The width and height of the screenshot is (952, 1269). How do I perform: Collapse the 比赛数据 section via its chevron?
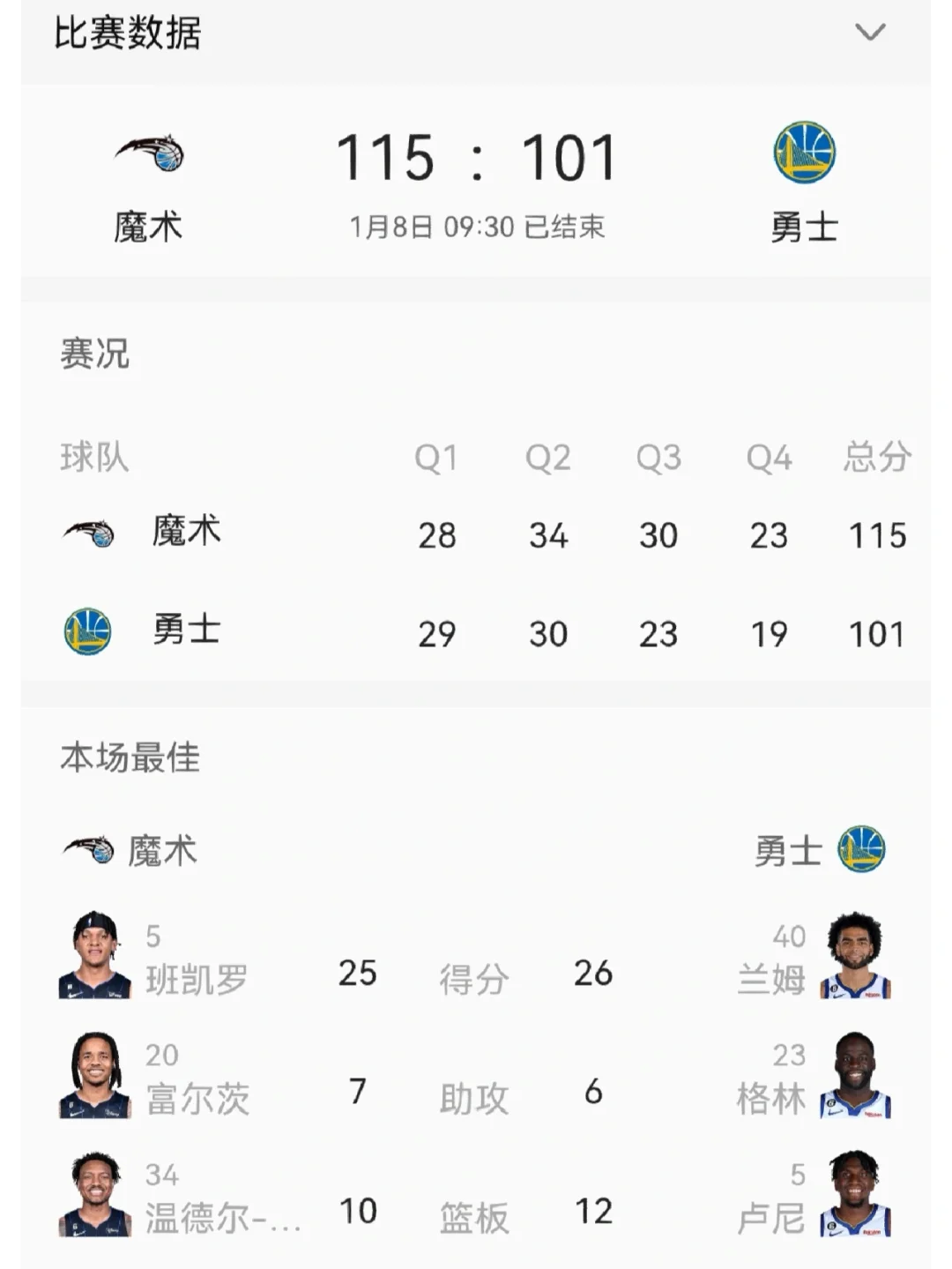click(x=871, y=34)
